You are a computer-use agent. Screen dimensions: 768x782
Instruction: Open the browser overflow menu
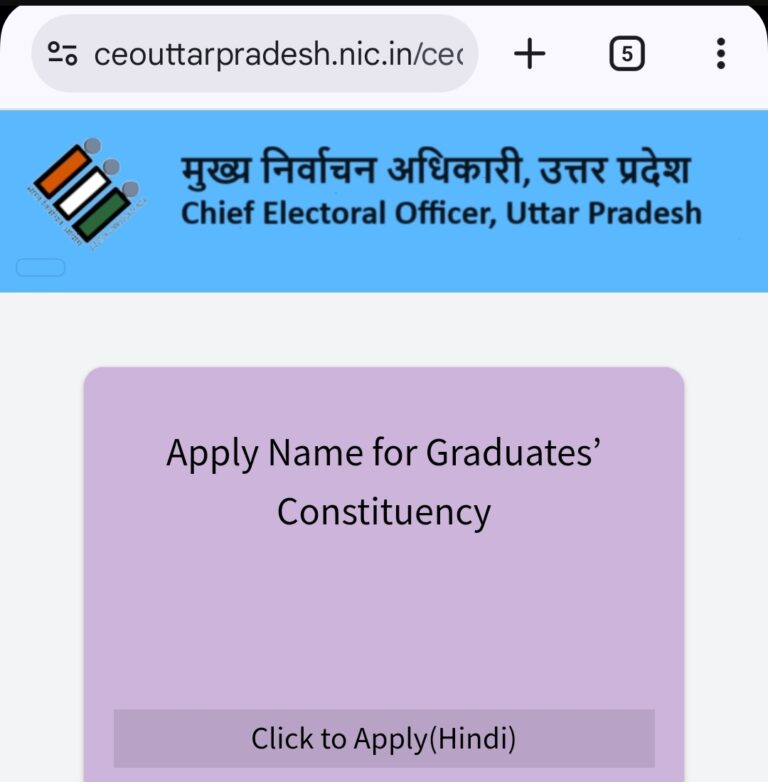[x=720, y=54]
